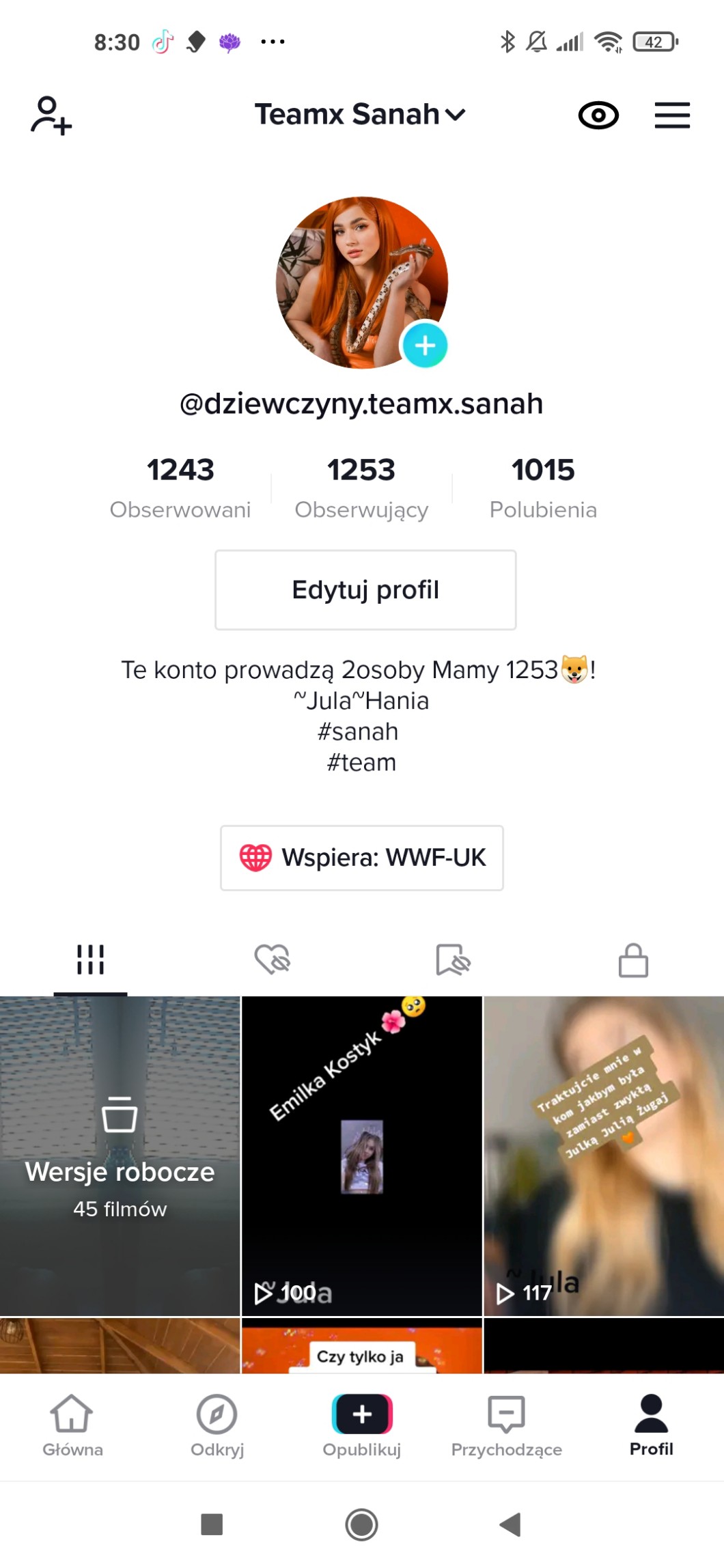Switch to the liked videos tab
Screen dimensions: 724x1568
pos(272,960)
